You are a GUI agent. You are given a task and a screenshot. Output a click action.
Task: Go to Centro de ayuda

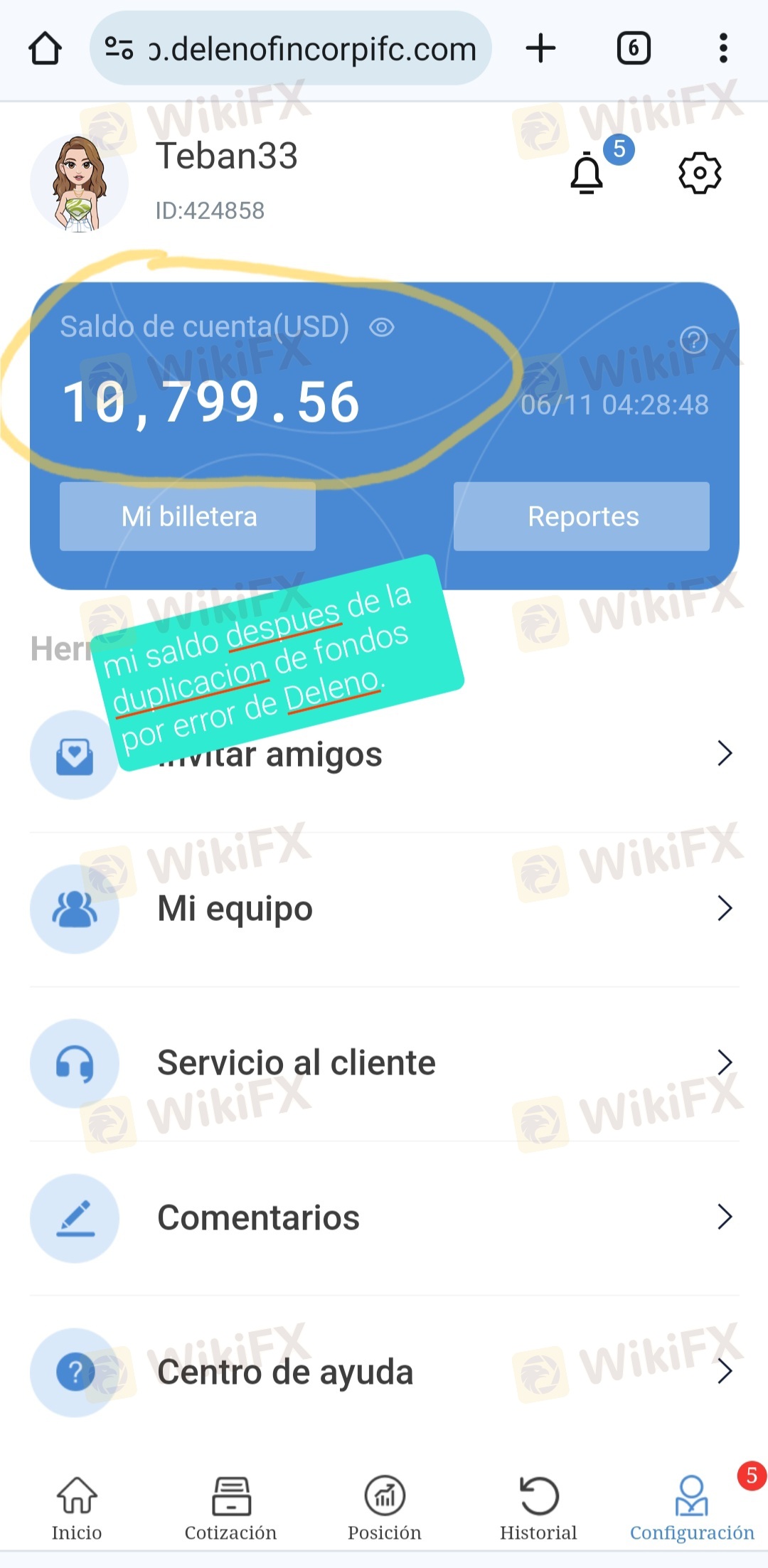pyautogui.click(x=384, y=1372)
